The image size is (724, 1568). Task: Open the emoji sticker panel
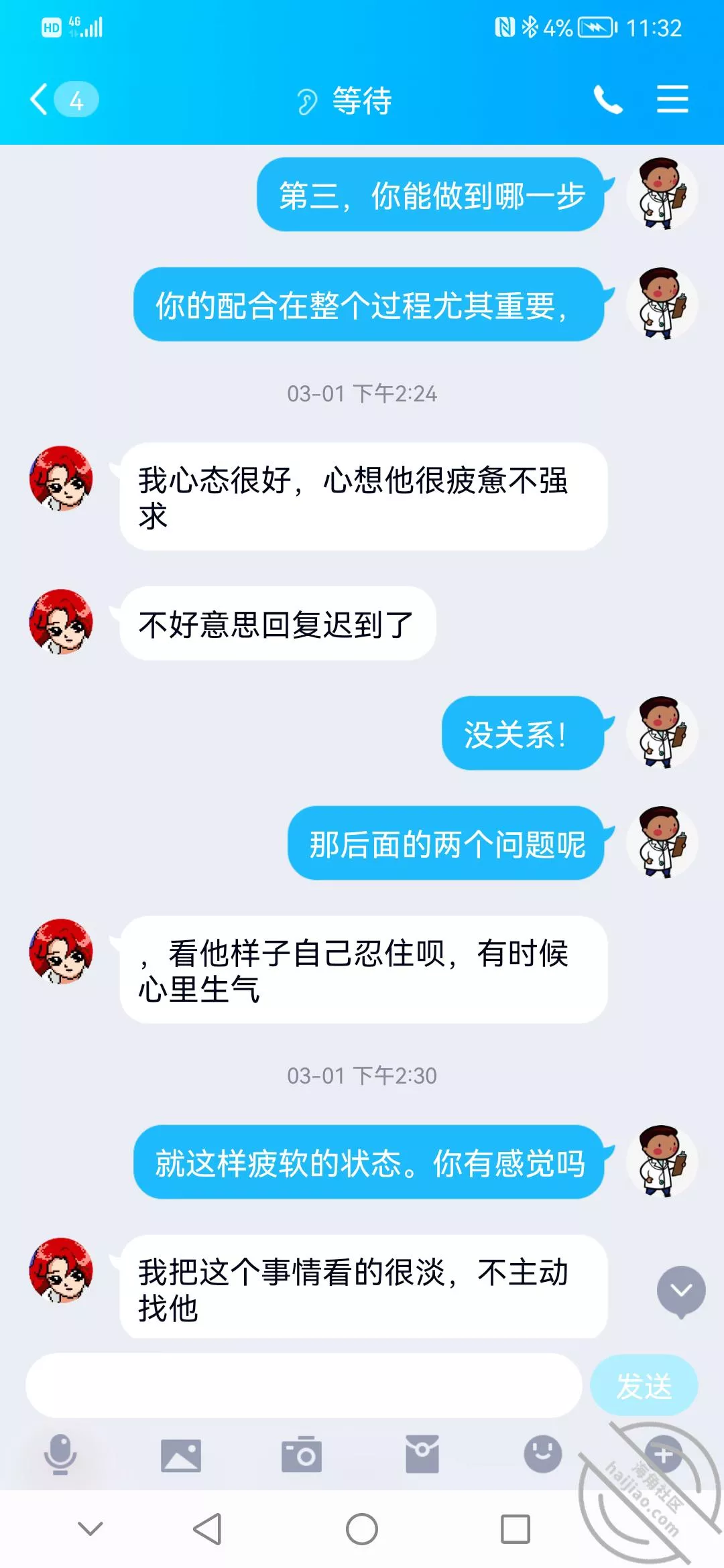[x=542, y=1455]
